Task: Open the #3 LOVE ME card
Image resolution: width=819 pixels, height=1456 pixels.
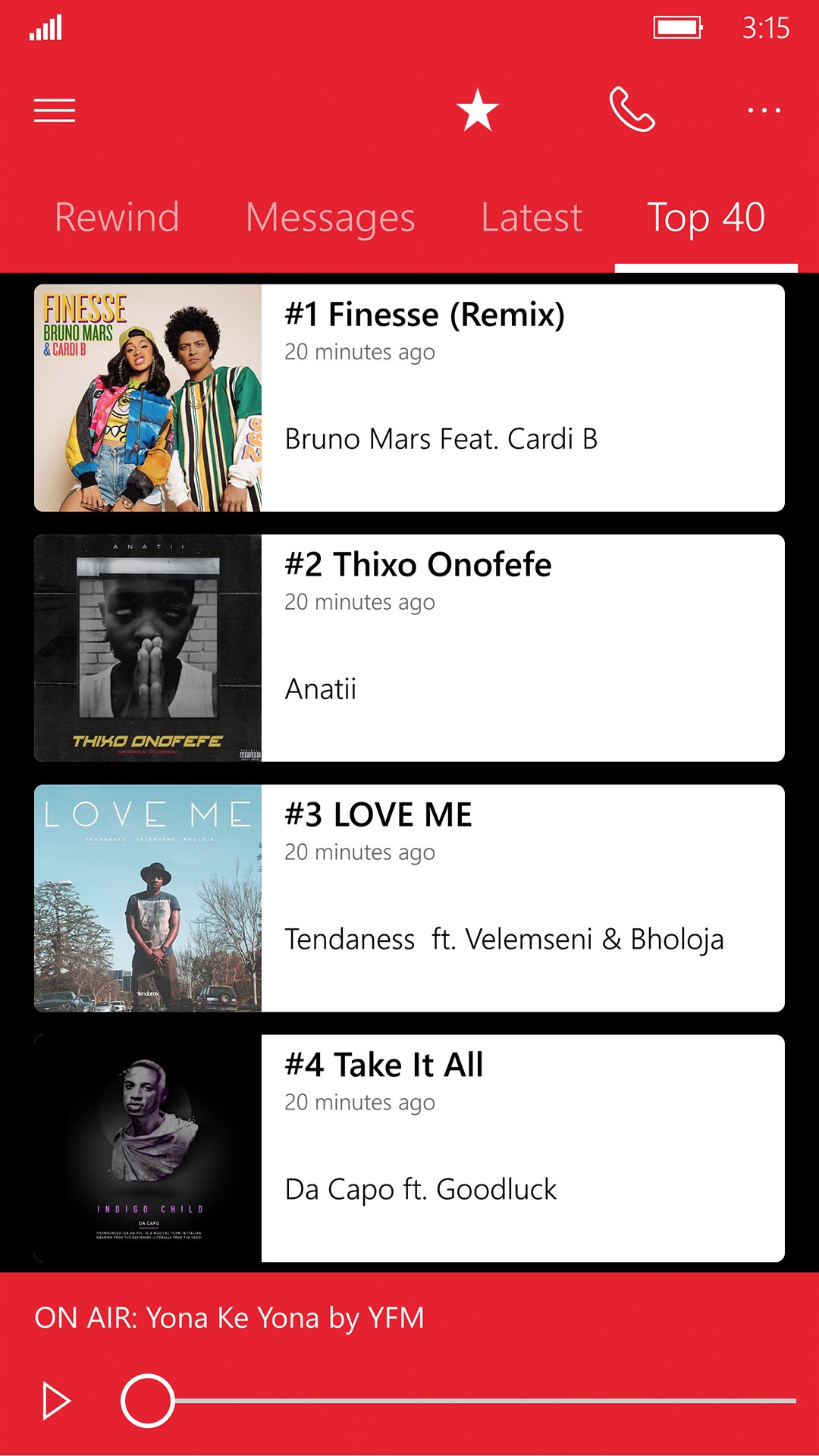Action: click(x=409, y=899)
